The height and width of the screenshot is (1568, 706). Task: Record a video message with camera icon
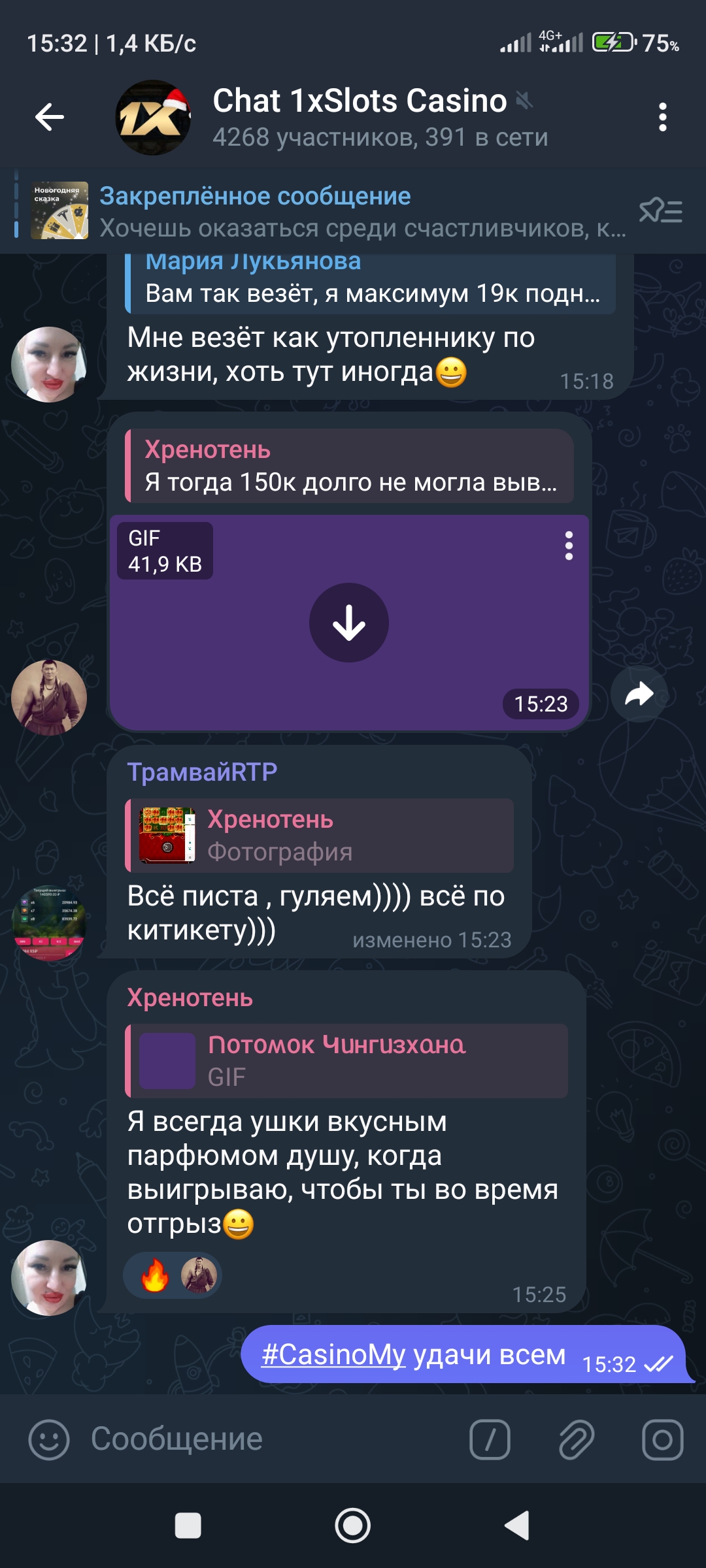[x=662, y=1439]
